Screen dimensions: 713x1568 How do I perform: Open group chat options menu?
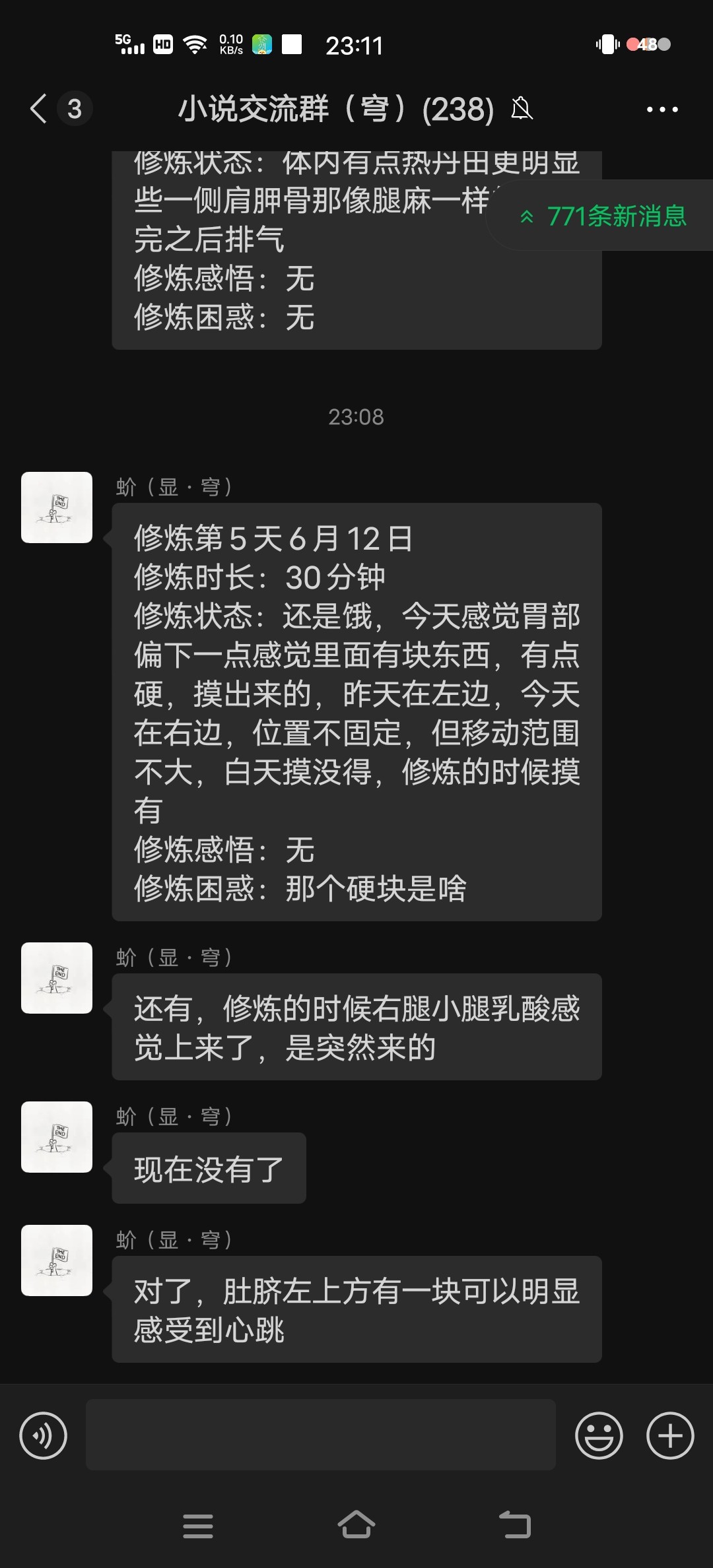click(x=662, y=110)
